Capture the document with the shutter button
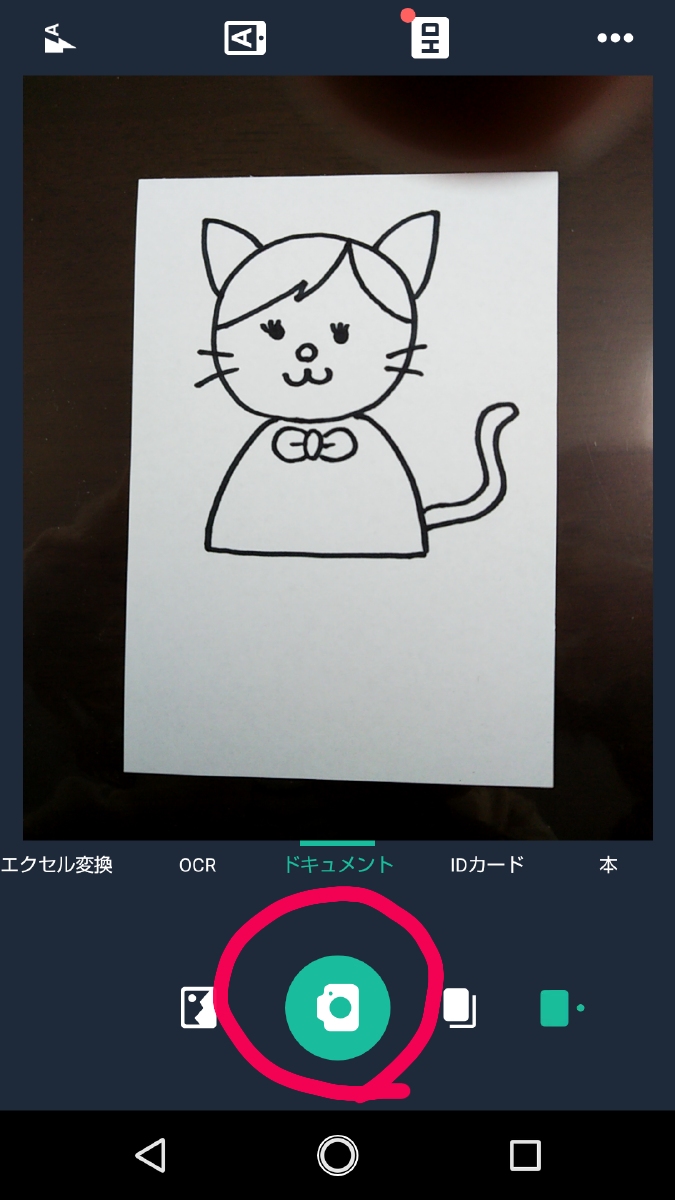Viewport: 675px width, 1200px height. (x=338, y=1008)
